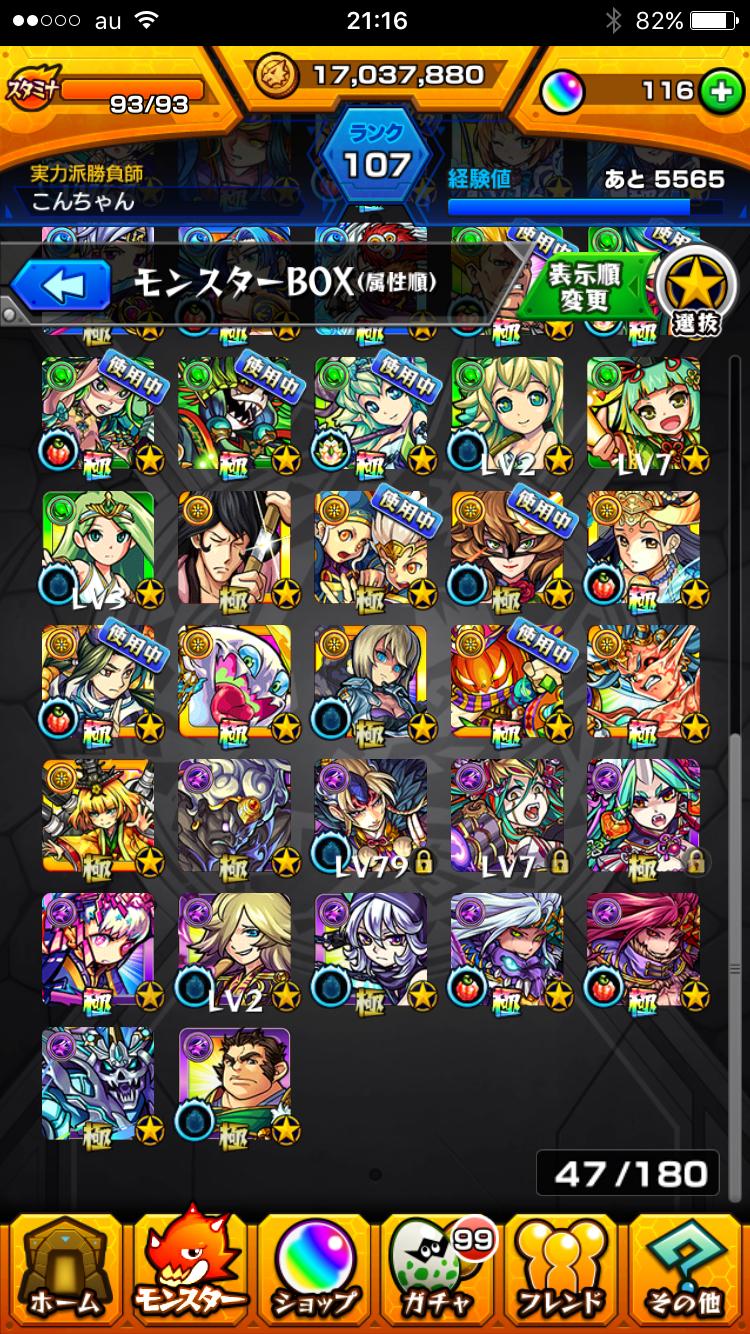Open the grey stone beast dark monster
This screenshot has height=1334, width=750.
235,815
